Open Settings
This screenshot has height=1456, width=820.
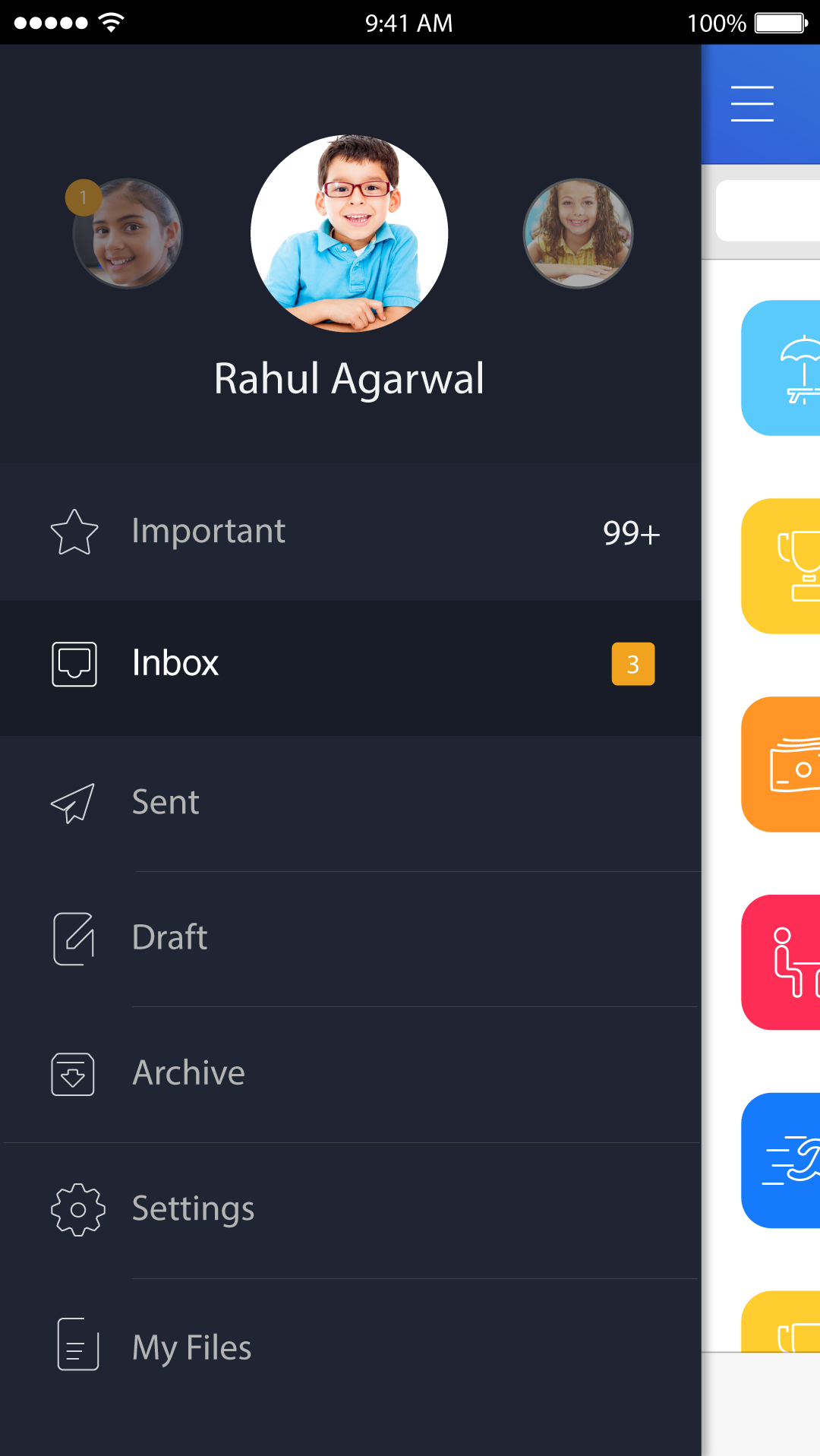pyautogui.click(x=349, y=1209)
